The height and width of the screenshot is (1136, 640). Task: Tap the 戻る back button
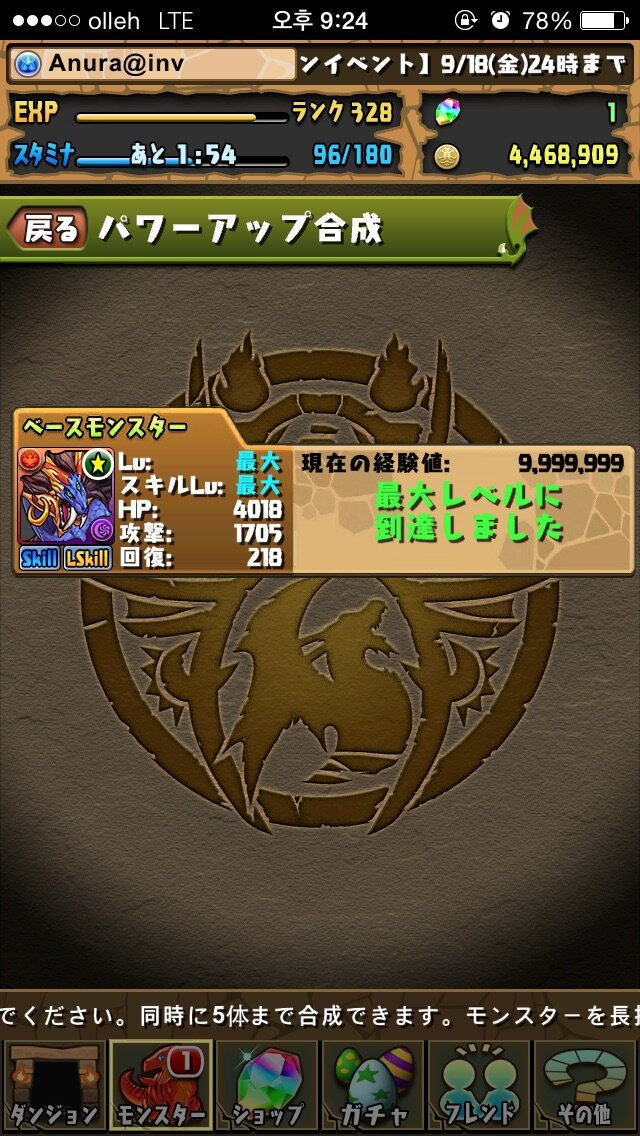48,230
